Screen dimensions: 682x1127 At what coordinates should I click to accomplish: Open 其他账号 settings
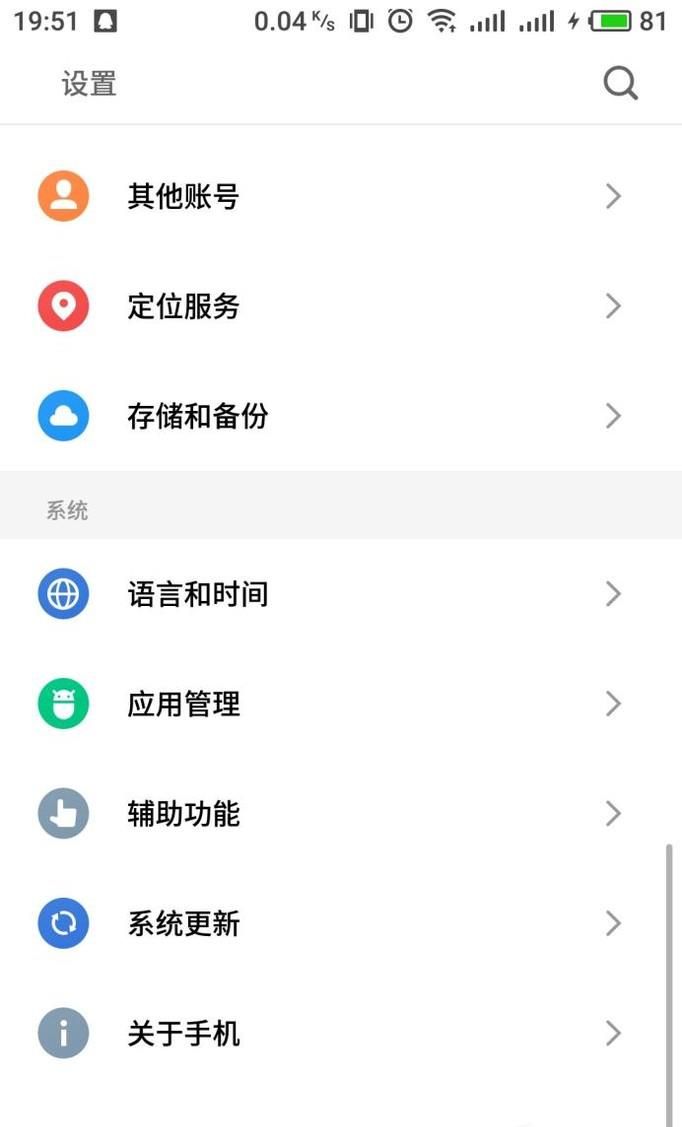[x=183, y=196]
